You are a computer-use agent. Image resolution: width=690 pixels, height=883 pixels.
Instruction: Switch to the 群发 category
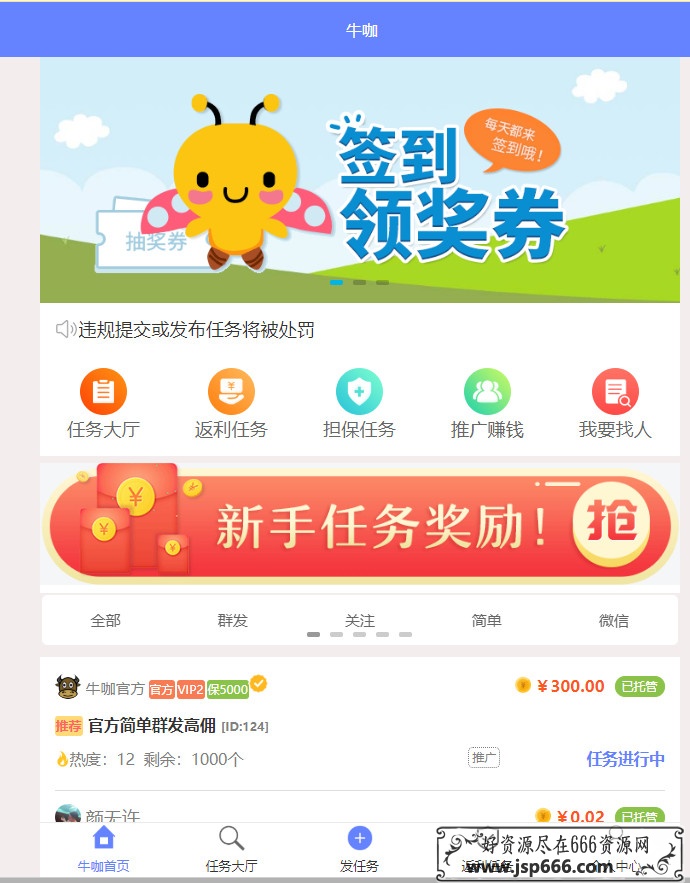232,621
